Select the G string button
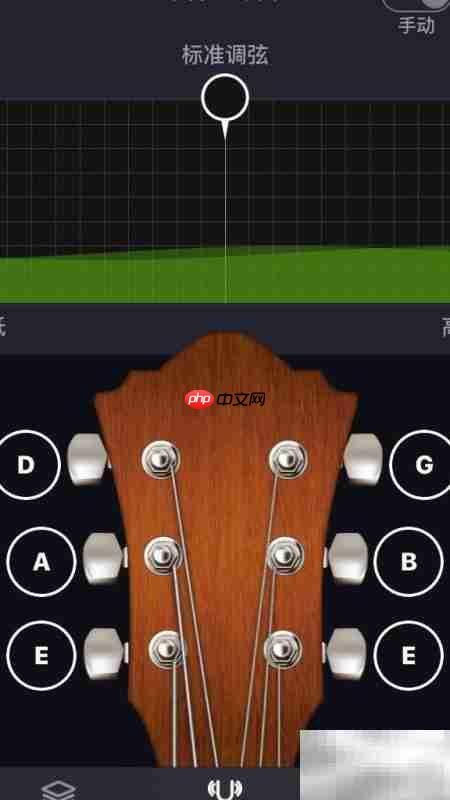 point(422,465)
